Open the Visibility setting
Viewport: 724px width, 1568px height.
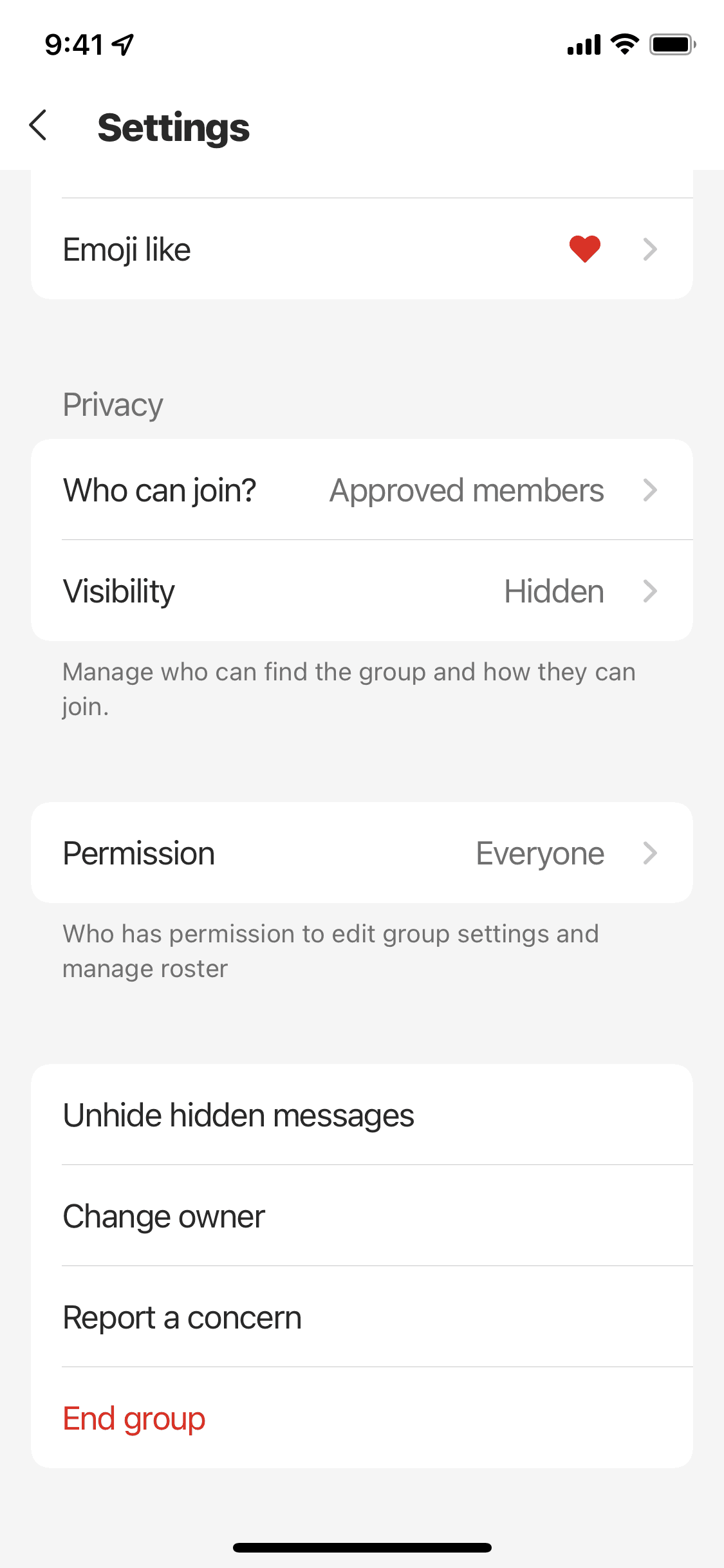360,591
